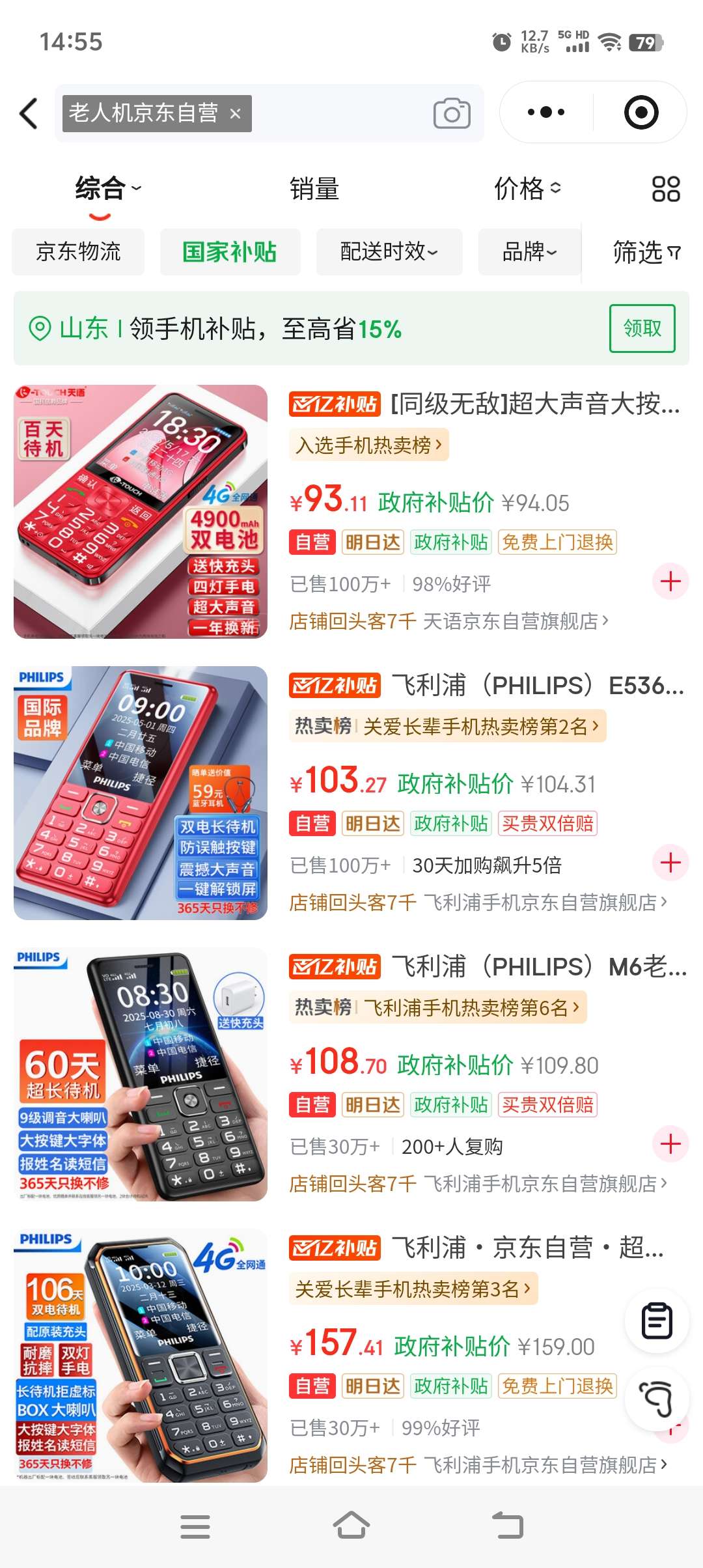The width and height of the screenshot is (703, 1568).
Task: Open the 筛选 filter panel
Action: (x=646, y=252)
